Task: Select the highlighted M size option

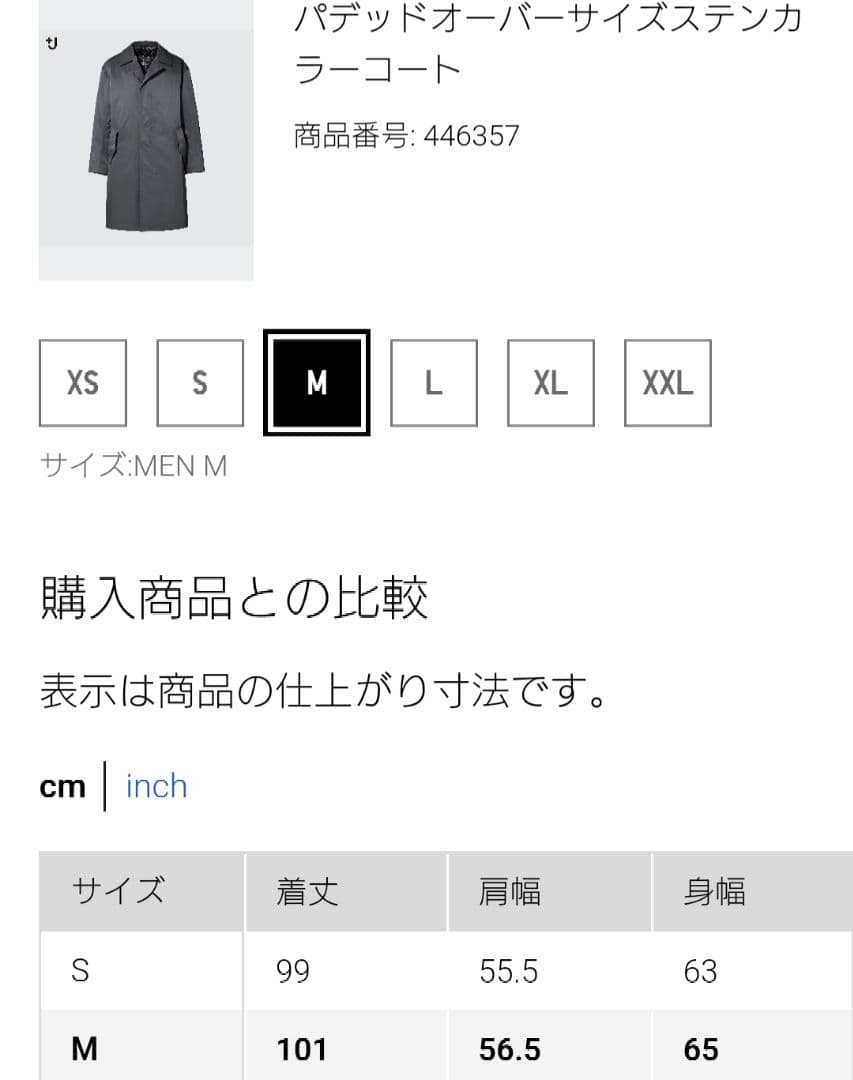Action: point(316,383)
